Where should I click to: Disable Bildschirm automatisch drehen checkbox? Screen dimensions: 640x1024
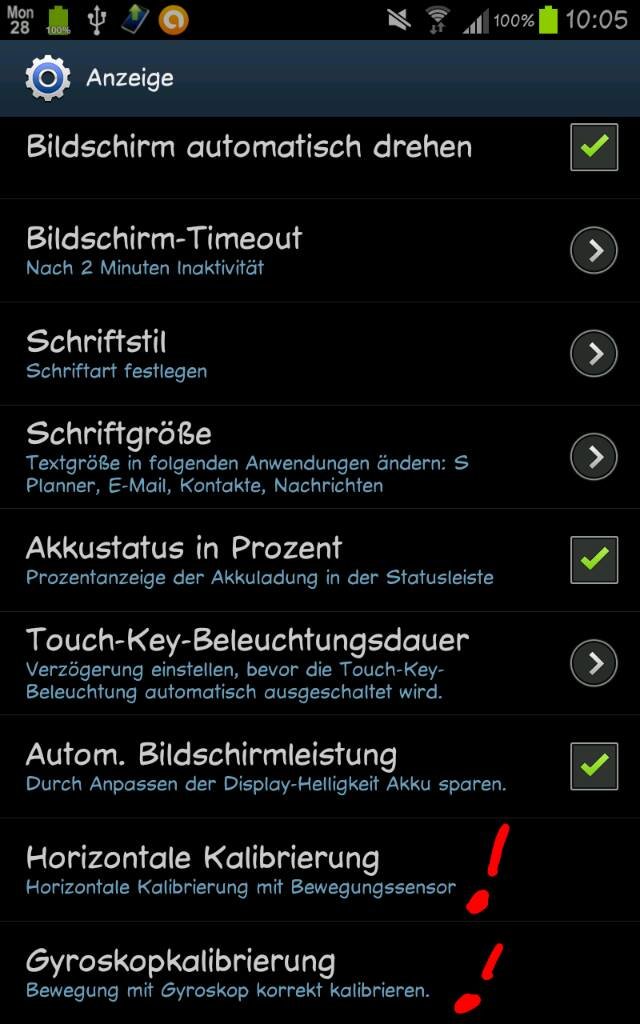594,147
